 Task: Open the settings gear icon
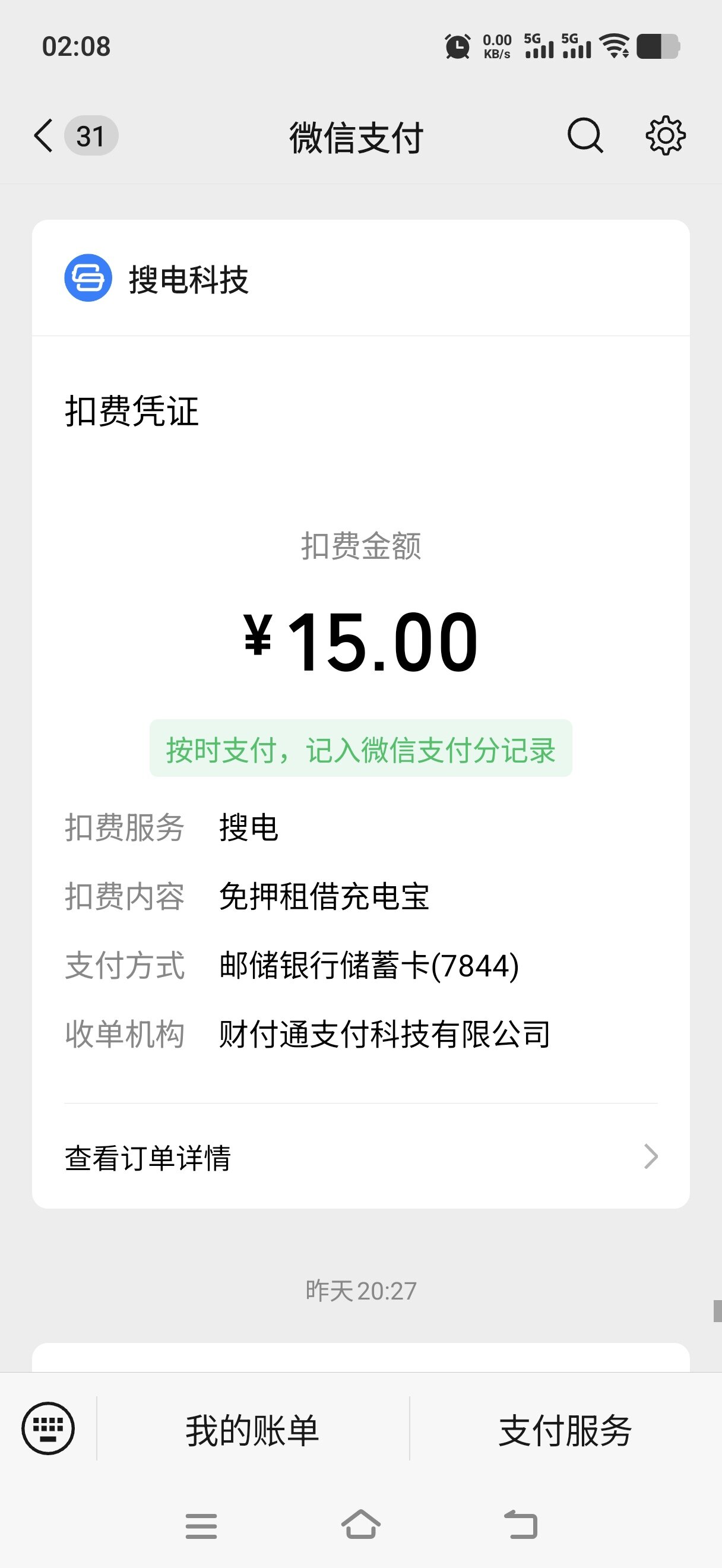tap(666, 135)
